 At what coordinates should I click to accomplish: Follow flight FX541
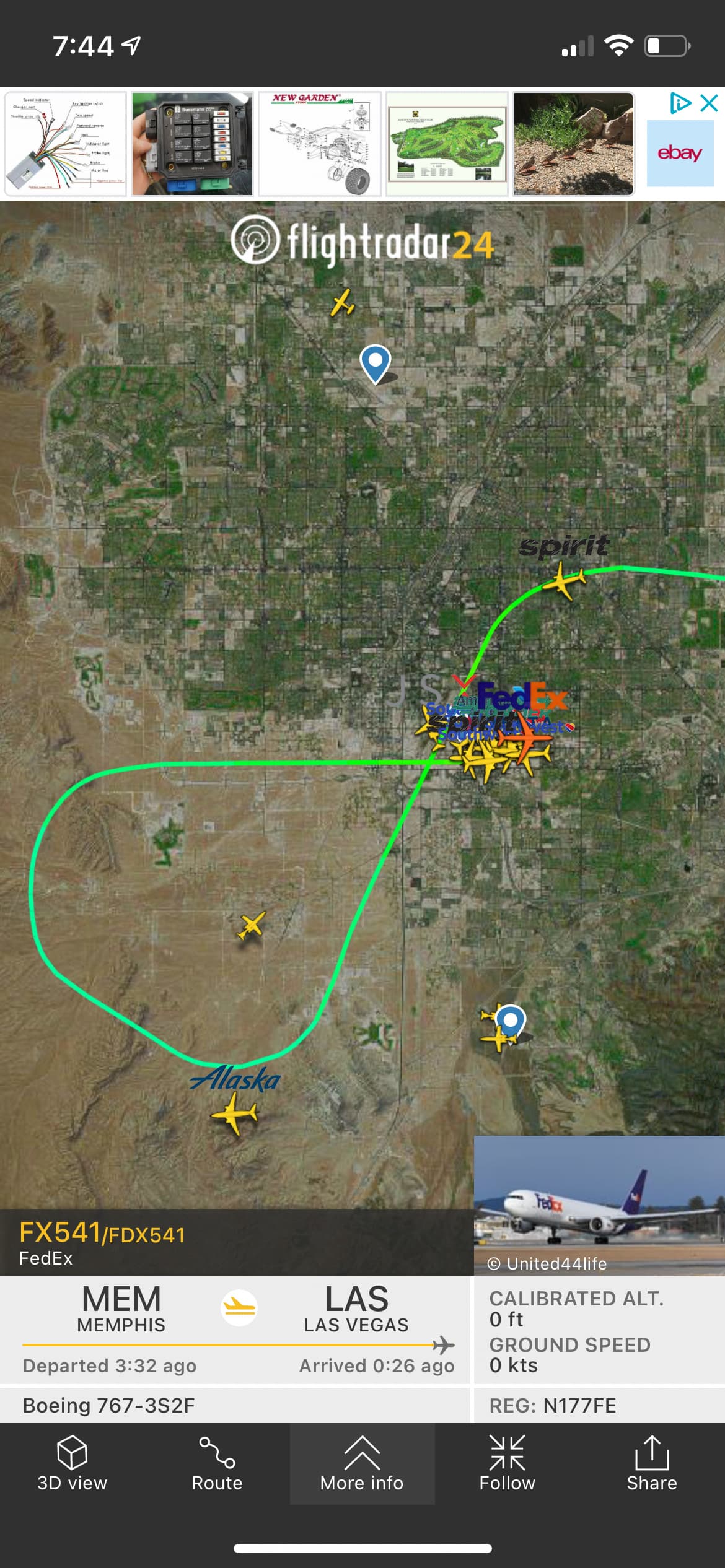pos(507,1464)
